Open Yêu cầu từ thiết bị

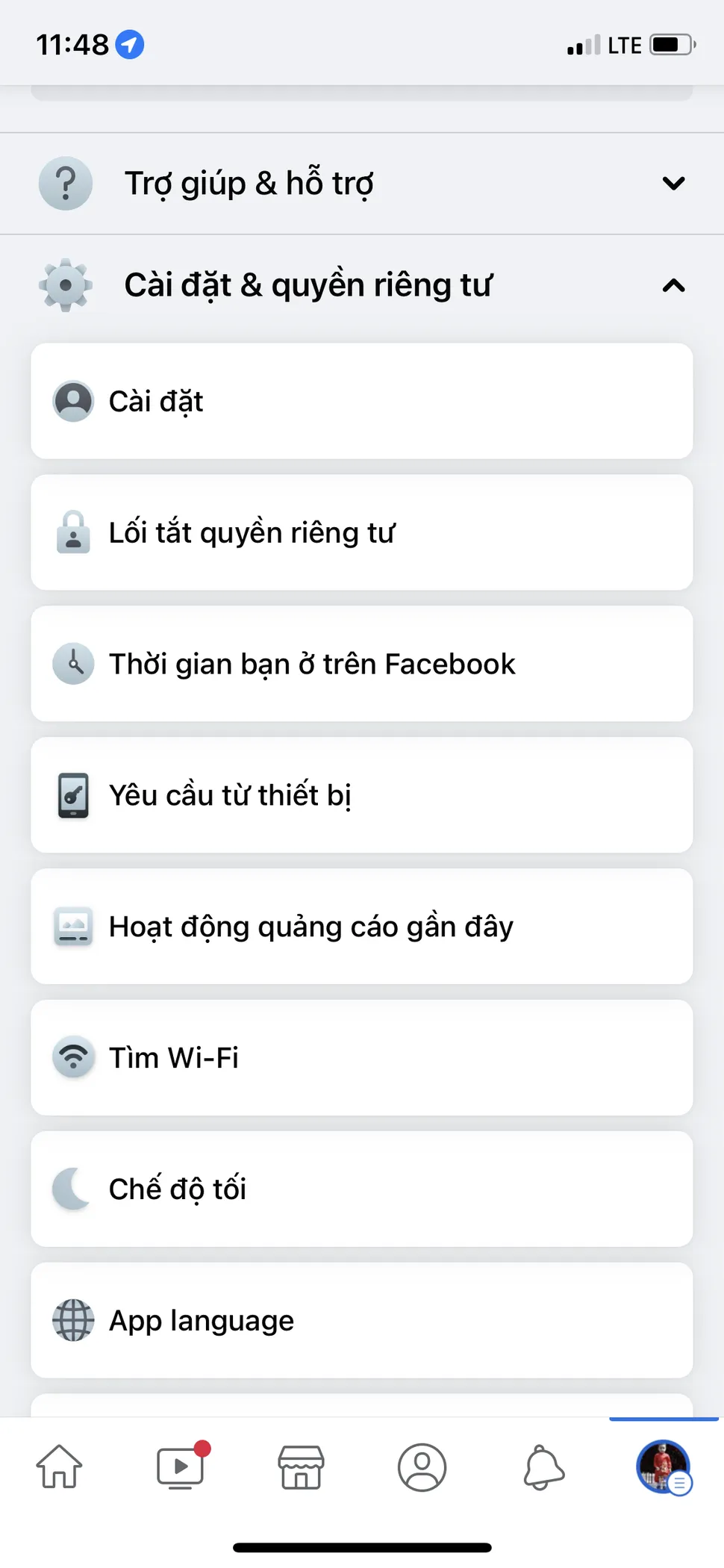361,795
